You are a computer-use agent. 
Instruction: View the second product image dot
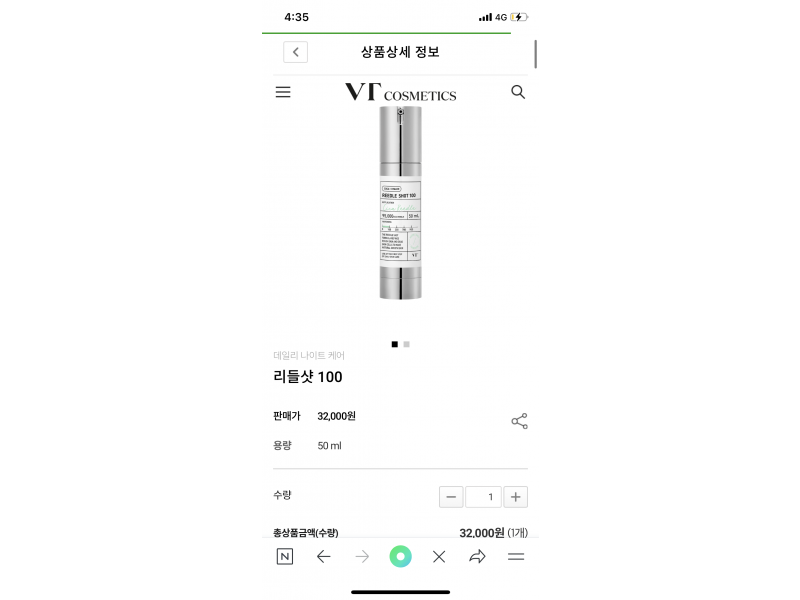tap(406, 344)
